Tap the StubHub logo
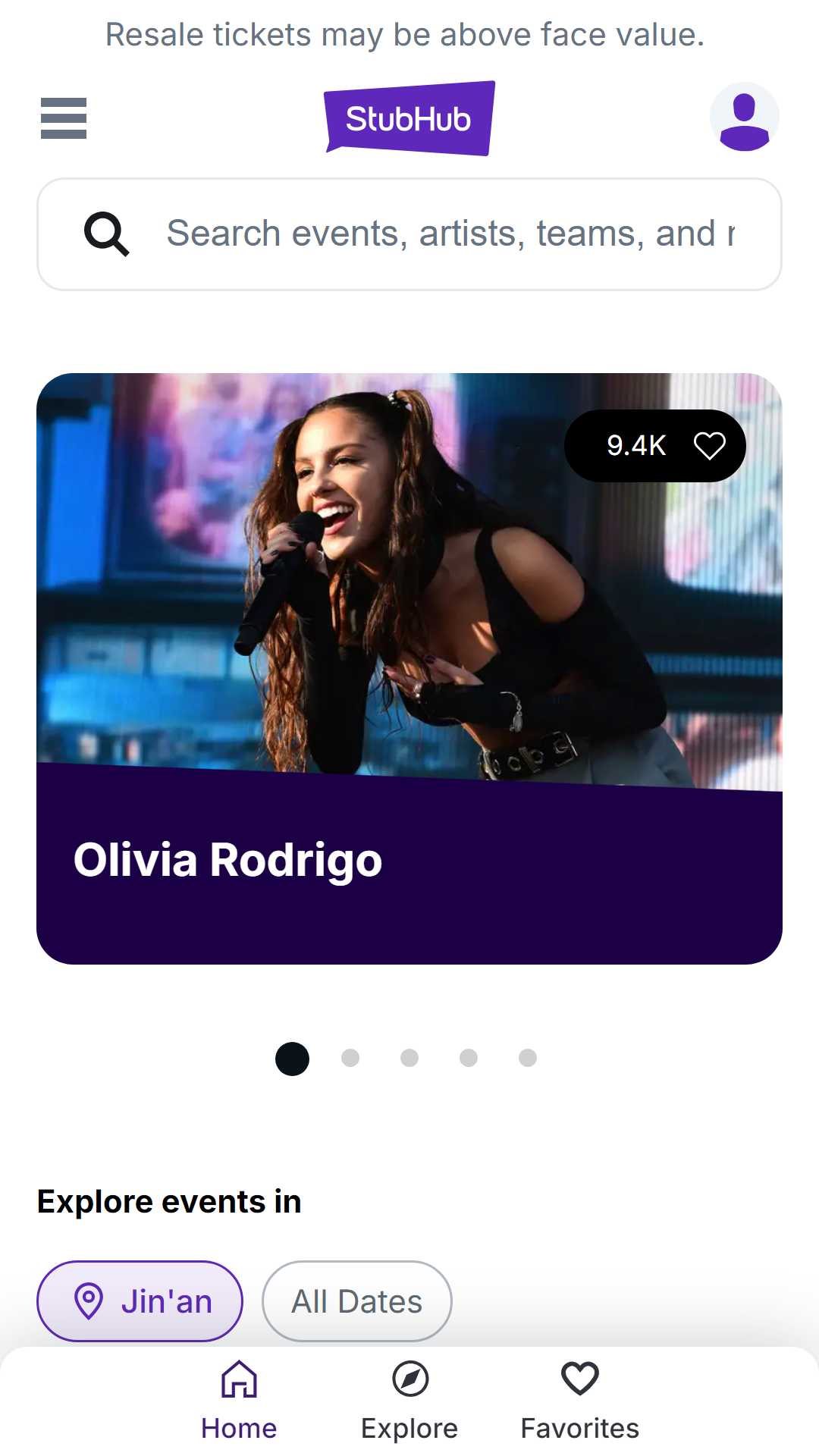Viewport: 819px width, 1456px height. pyautogui.click(x=409, y=118)
